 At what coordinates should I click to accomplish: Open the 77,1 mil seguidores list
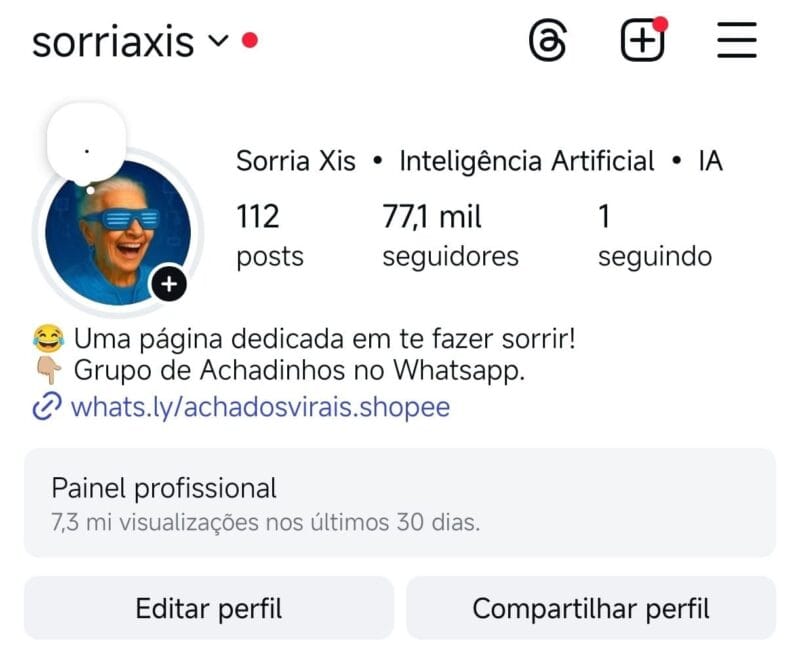coord(450,236)
